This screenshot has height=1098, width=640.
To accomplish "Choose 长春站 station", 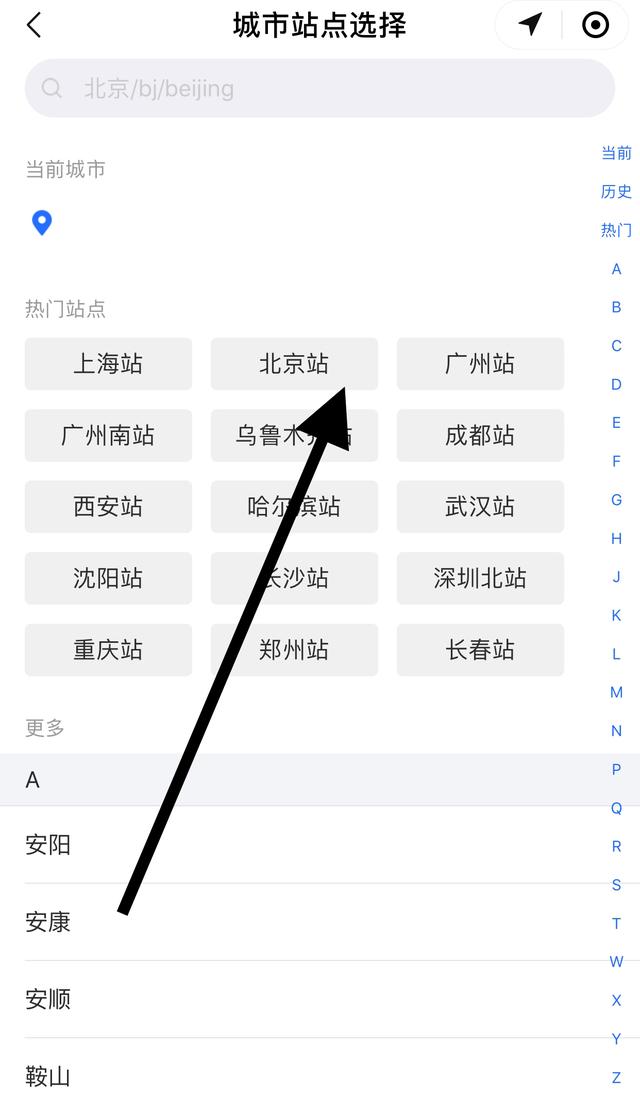I will (480, 650).
